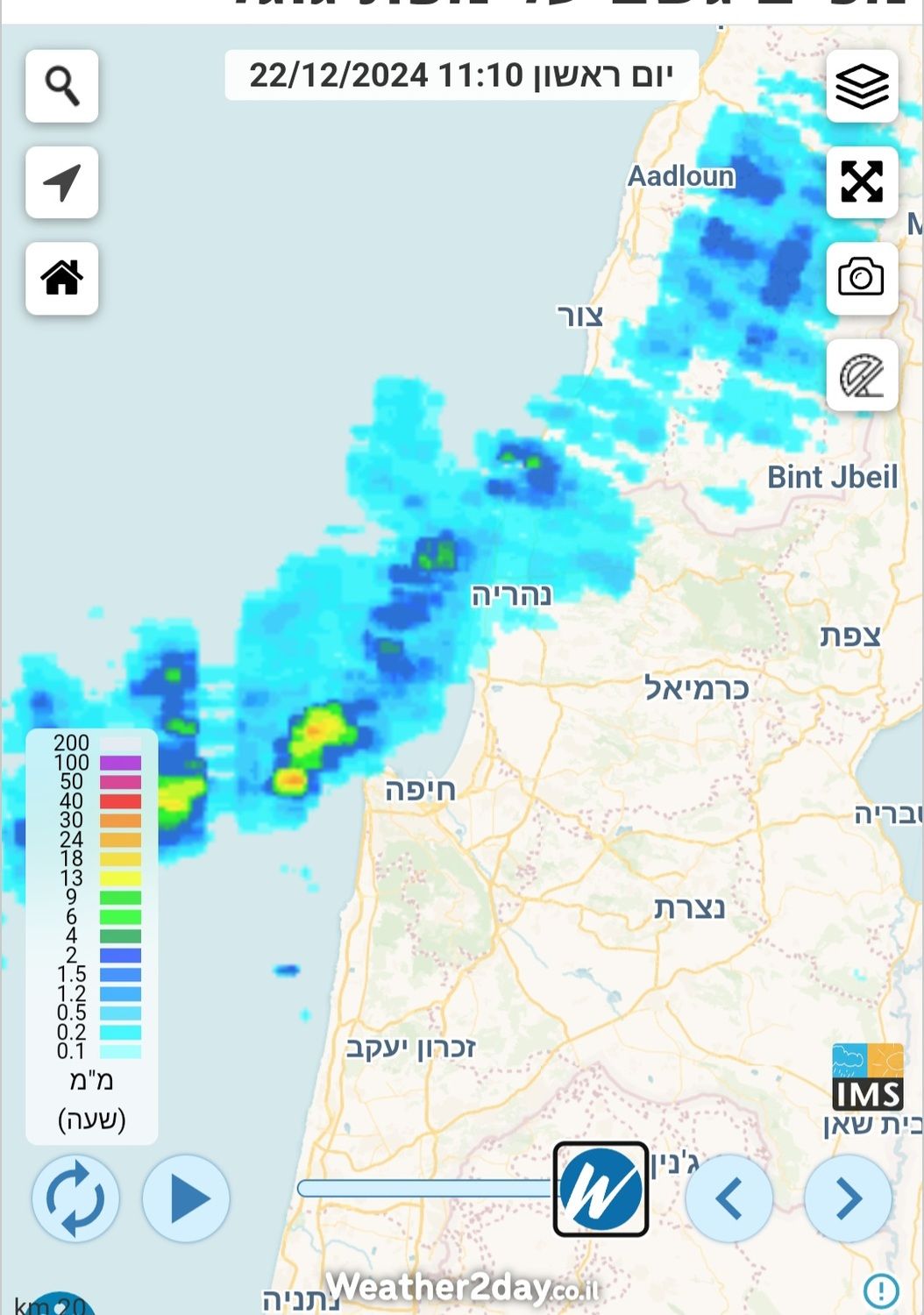Viewport: 924px width, 1315px height.
Task: Capture a snapshot with the camera icon
Action: 862,279
